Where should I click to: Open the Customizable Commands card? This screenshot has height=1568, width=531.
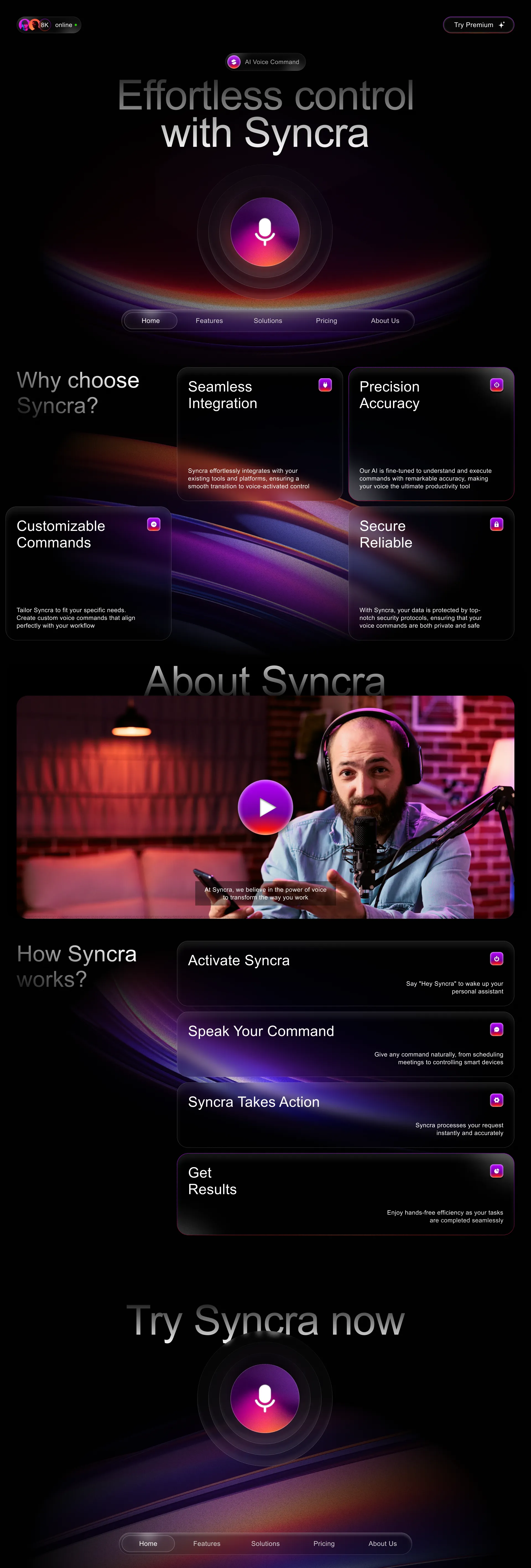88,573
